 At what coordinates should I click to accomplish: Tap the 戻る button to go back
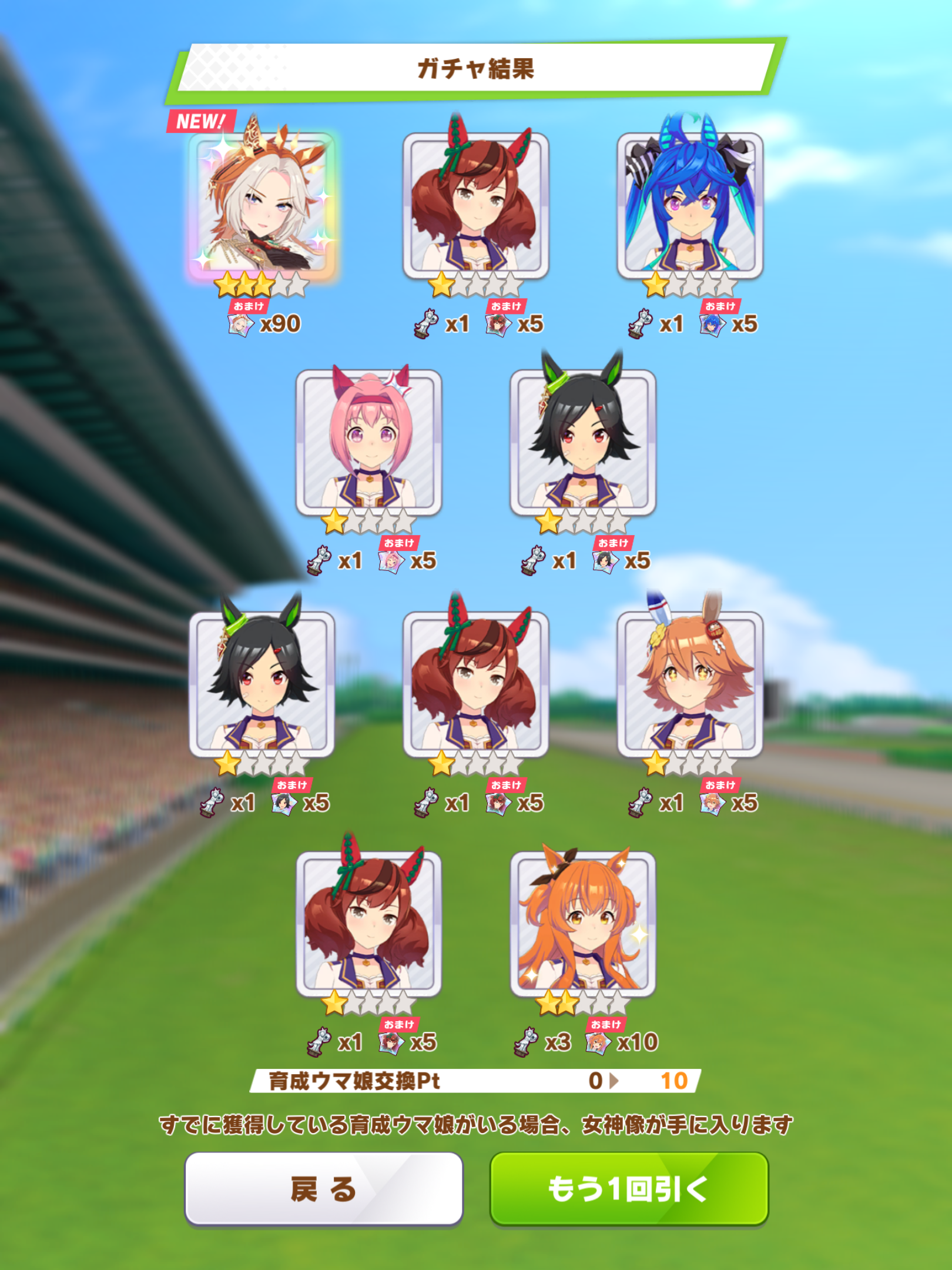tap(324, 1189)
